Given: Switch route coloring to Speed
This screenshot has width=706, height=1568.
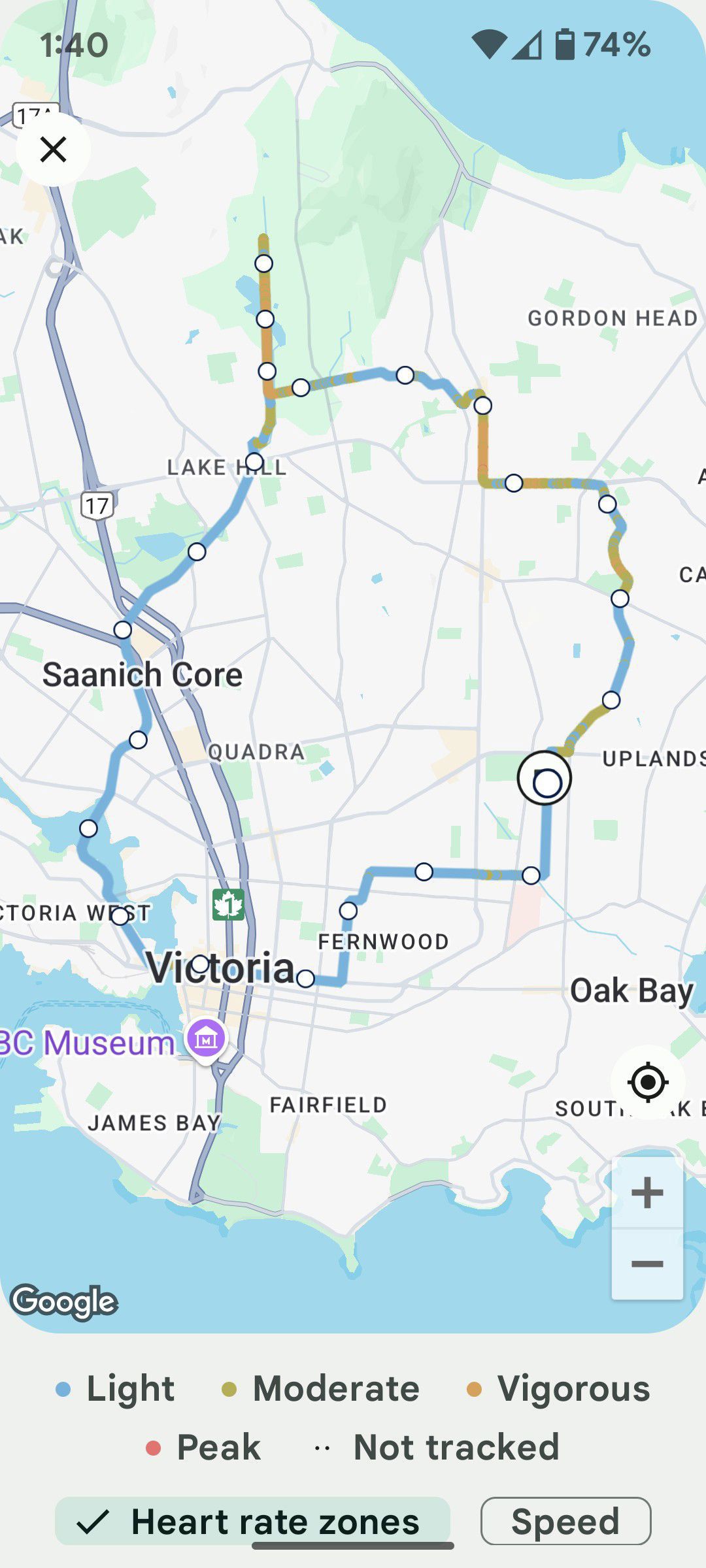Looking at the screenshot, I should (x=566, y=1521).
